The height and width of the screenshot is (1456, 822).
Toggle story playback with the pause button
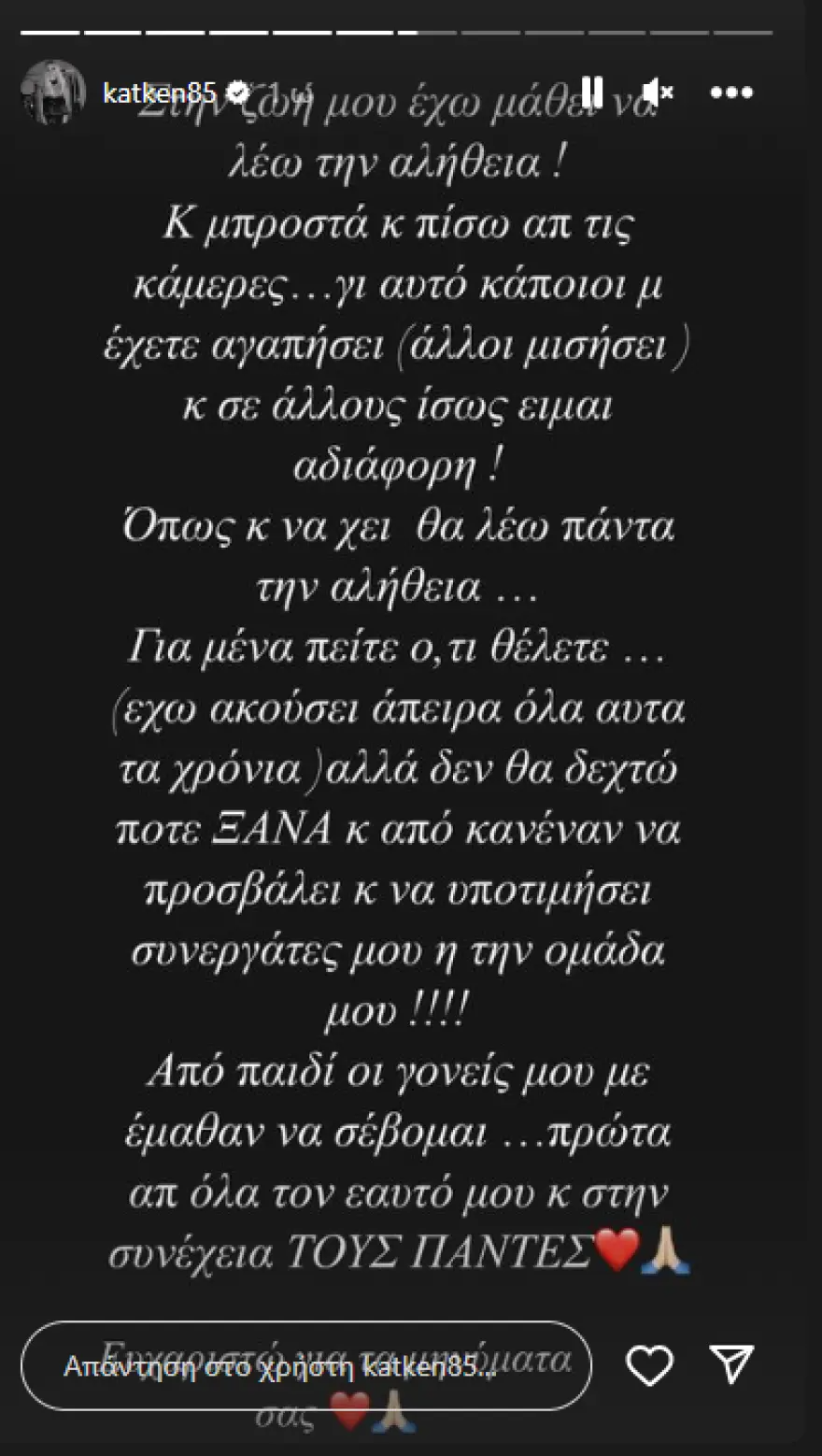tap(595, 92)
